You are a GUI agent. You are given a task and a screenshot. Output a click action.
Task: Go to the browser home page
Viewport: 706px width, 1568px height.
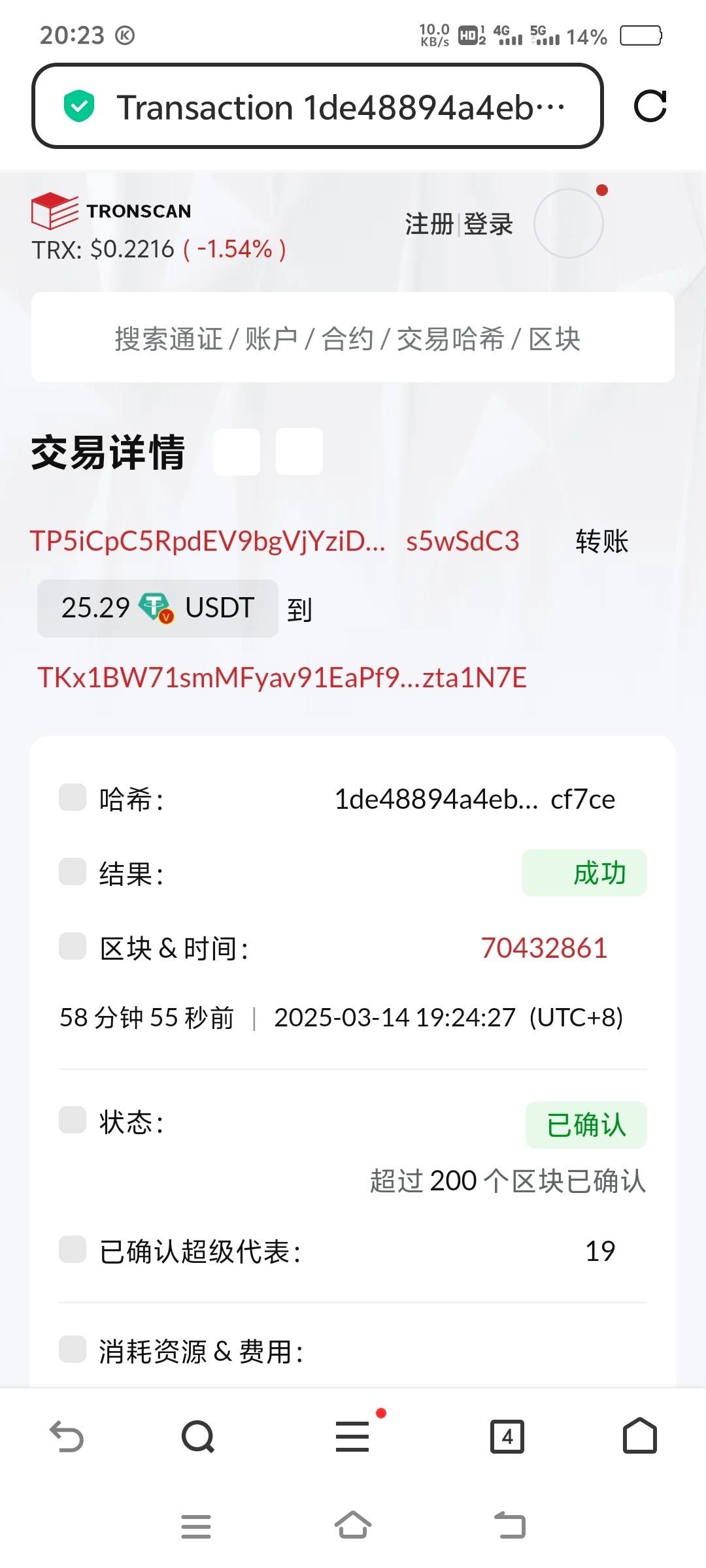[640, 1437]
